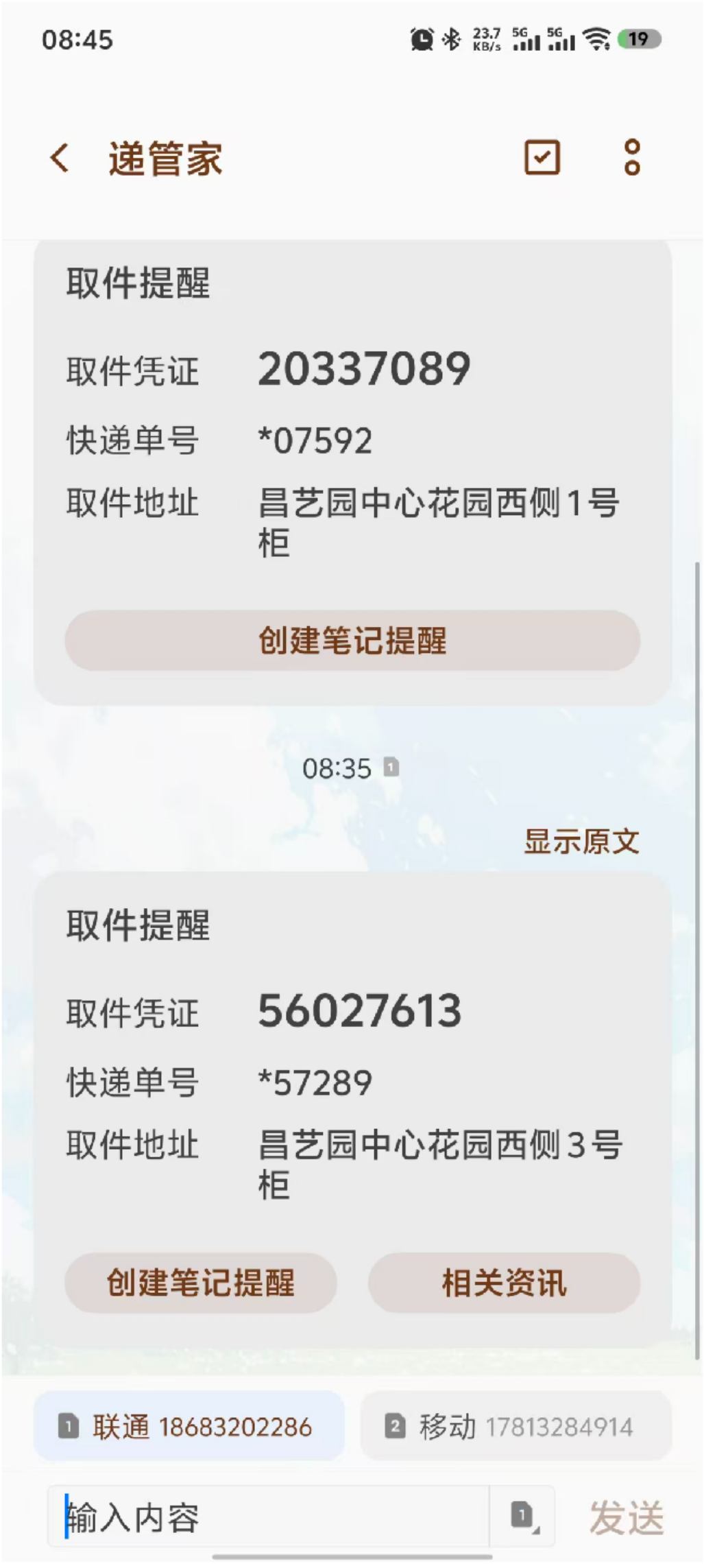Select the 联通 18683202286 SIM
This screenshot has width=704, height=1568.
pyautogui.click(x=189, y=1427)
